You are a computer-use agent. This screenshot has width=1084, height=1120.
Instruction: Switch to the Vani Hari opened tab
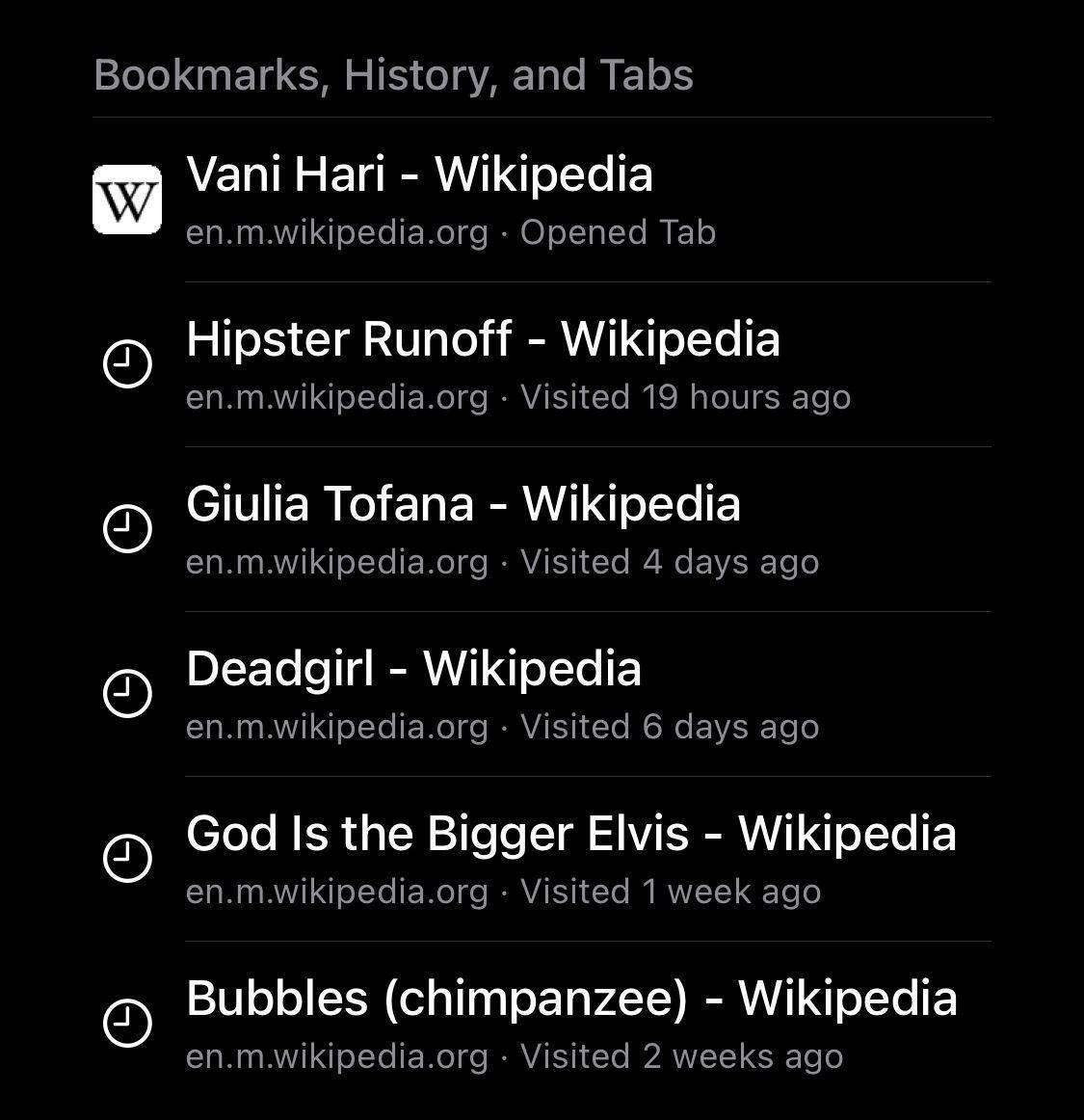(542, 200)
